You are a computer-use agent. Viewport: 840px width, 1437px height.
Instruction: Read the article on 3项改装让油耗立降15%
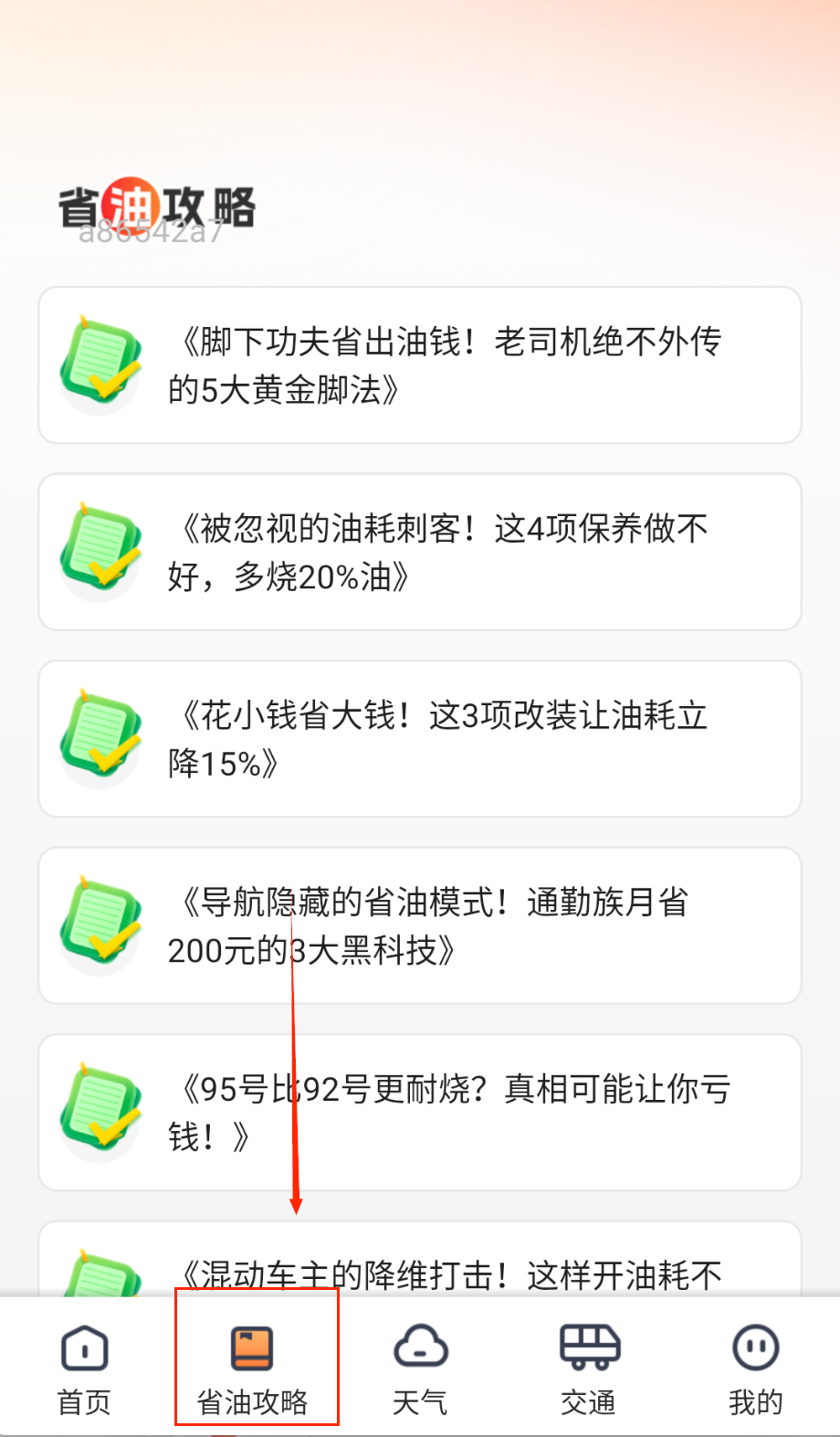pos(420,738)
